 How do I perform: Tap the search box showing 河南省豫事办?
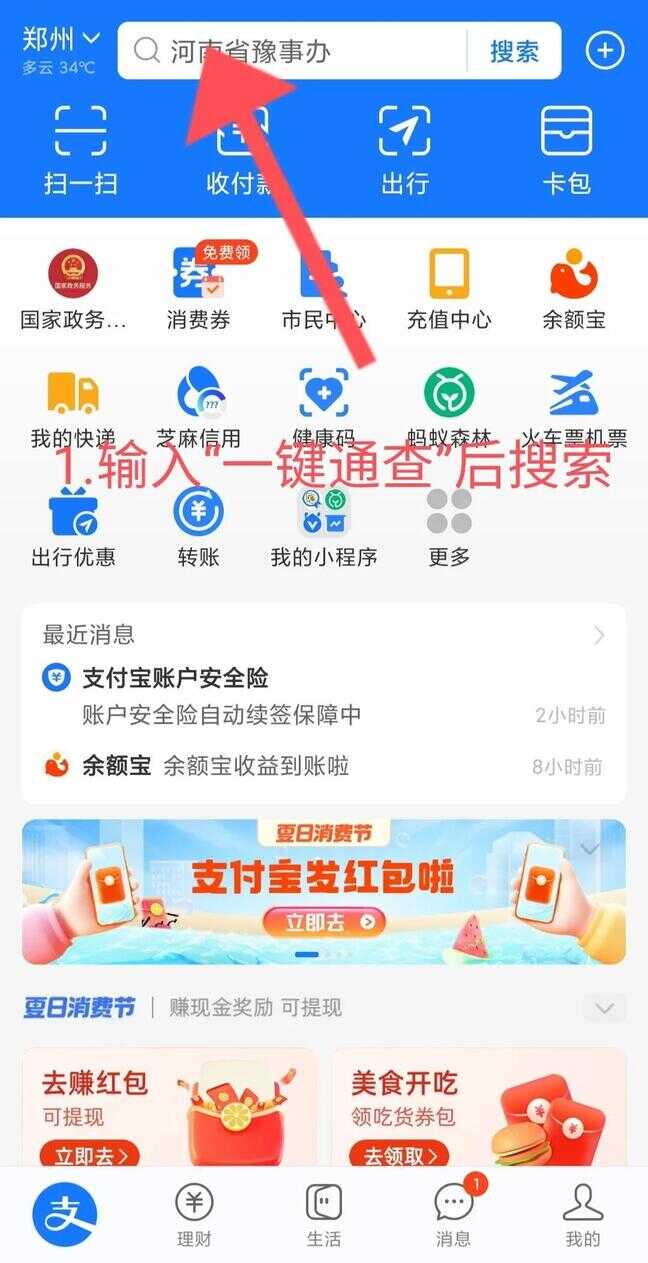[292, 50]
